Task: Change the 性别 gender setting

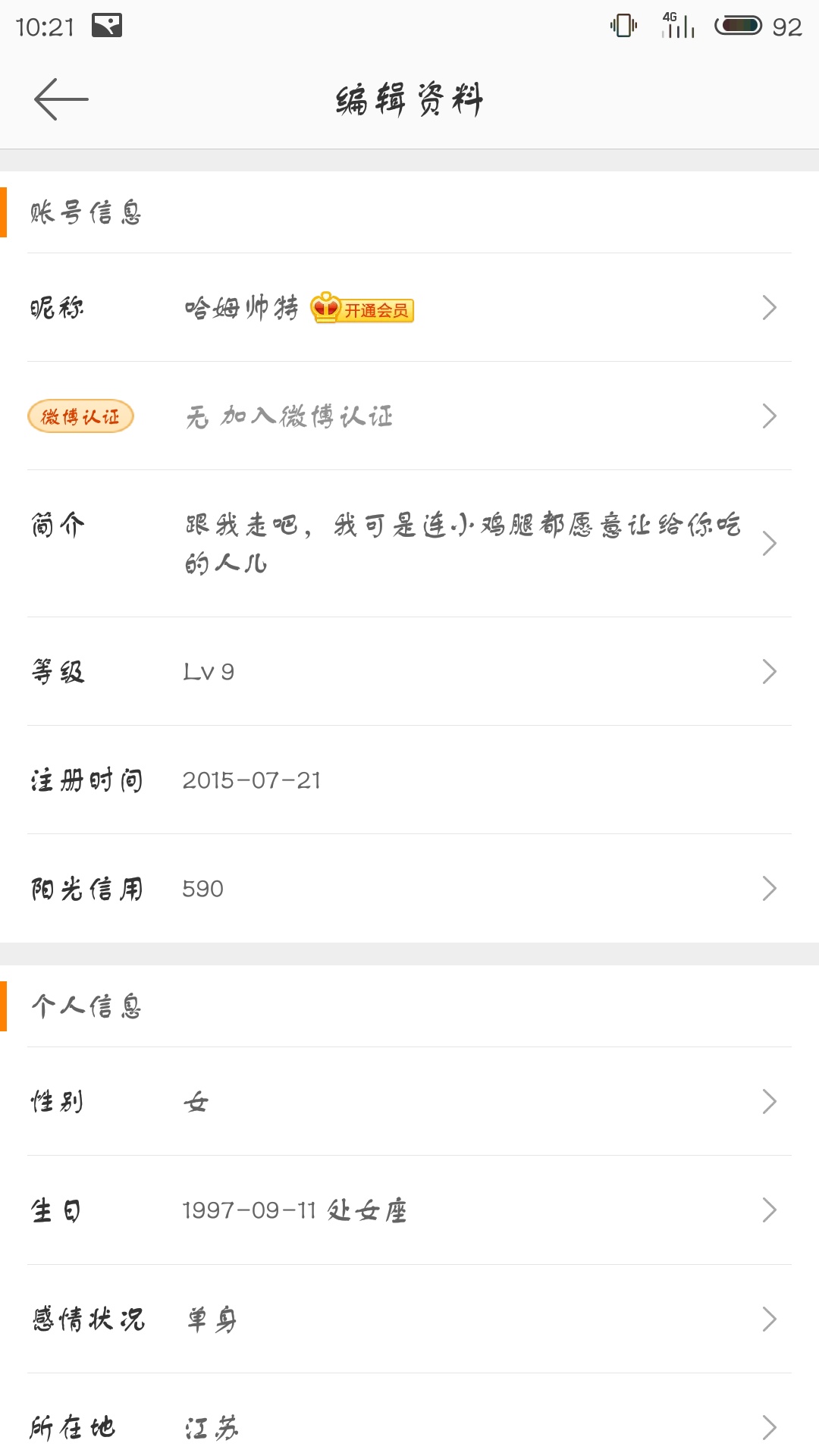Action: 409,1101
